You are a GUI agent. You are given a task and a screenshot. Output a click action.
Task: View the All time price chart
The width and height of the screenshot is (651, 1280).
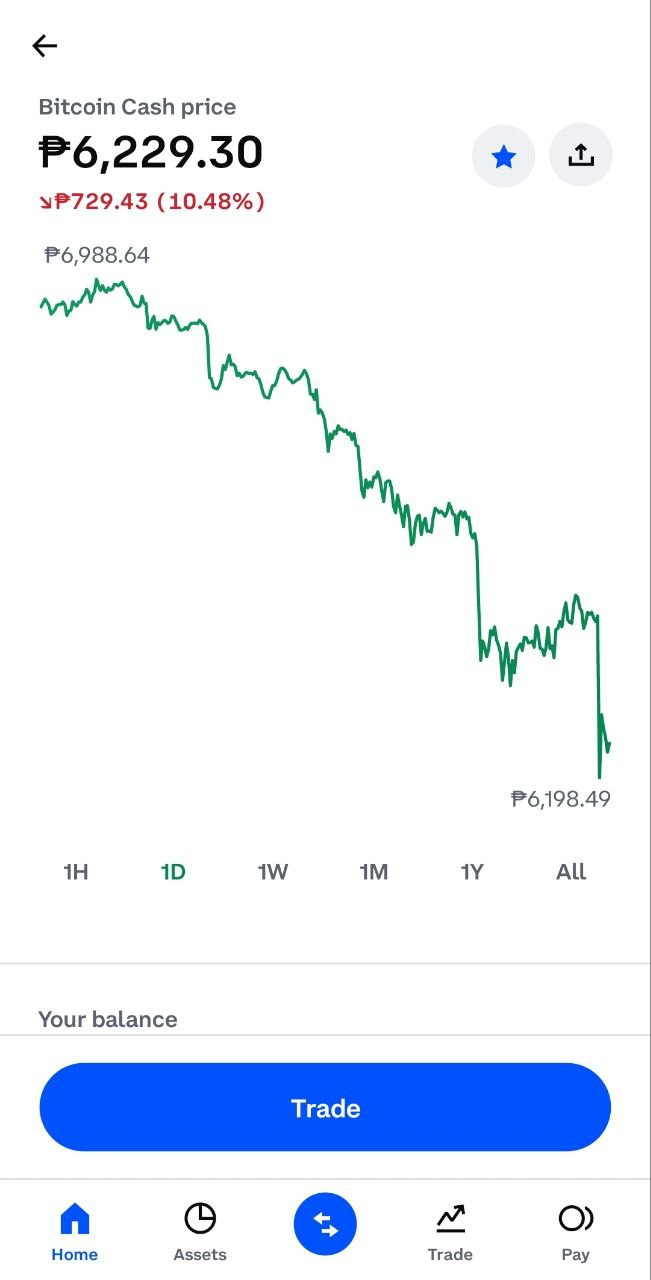point(571,872)
